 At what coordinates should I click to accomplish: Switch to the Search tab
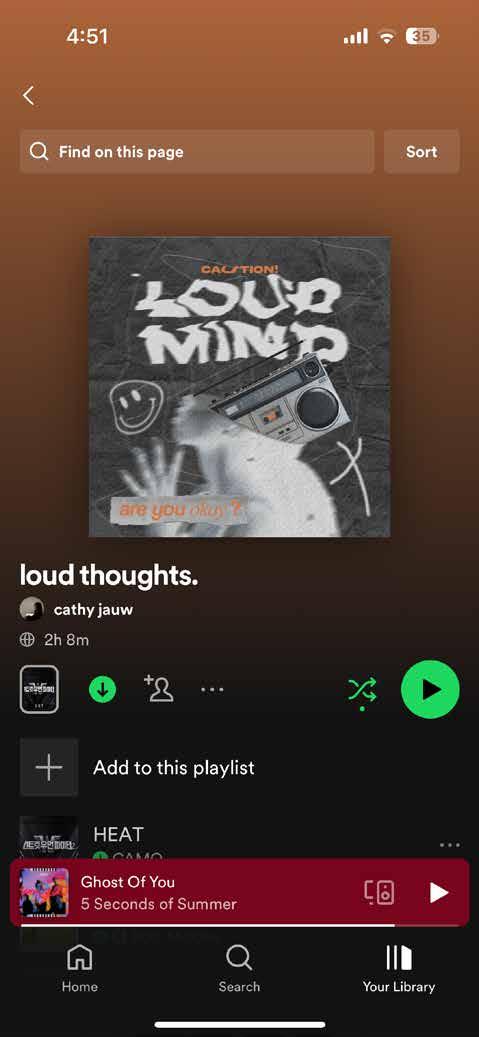click(239, 968)
